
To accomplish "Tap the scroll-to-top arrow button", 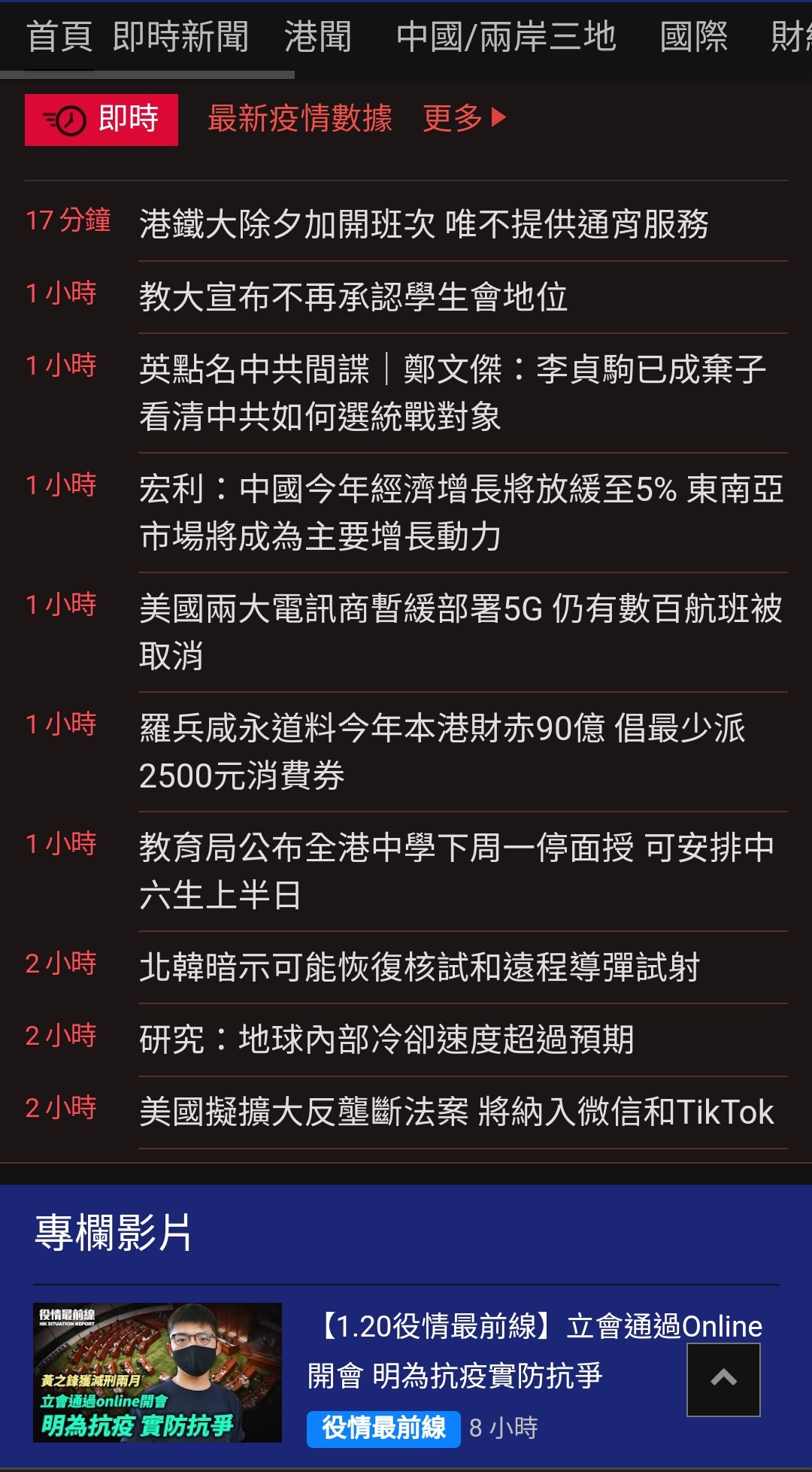I will click(x=723, y=1379).
